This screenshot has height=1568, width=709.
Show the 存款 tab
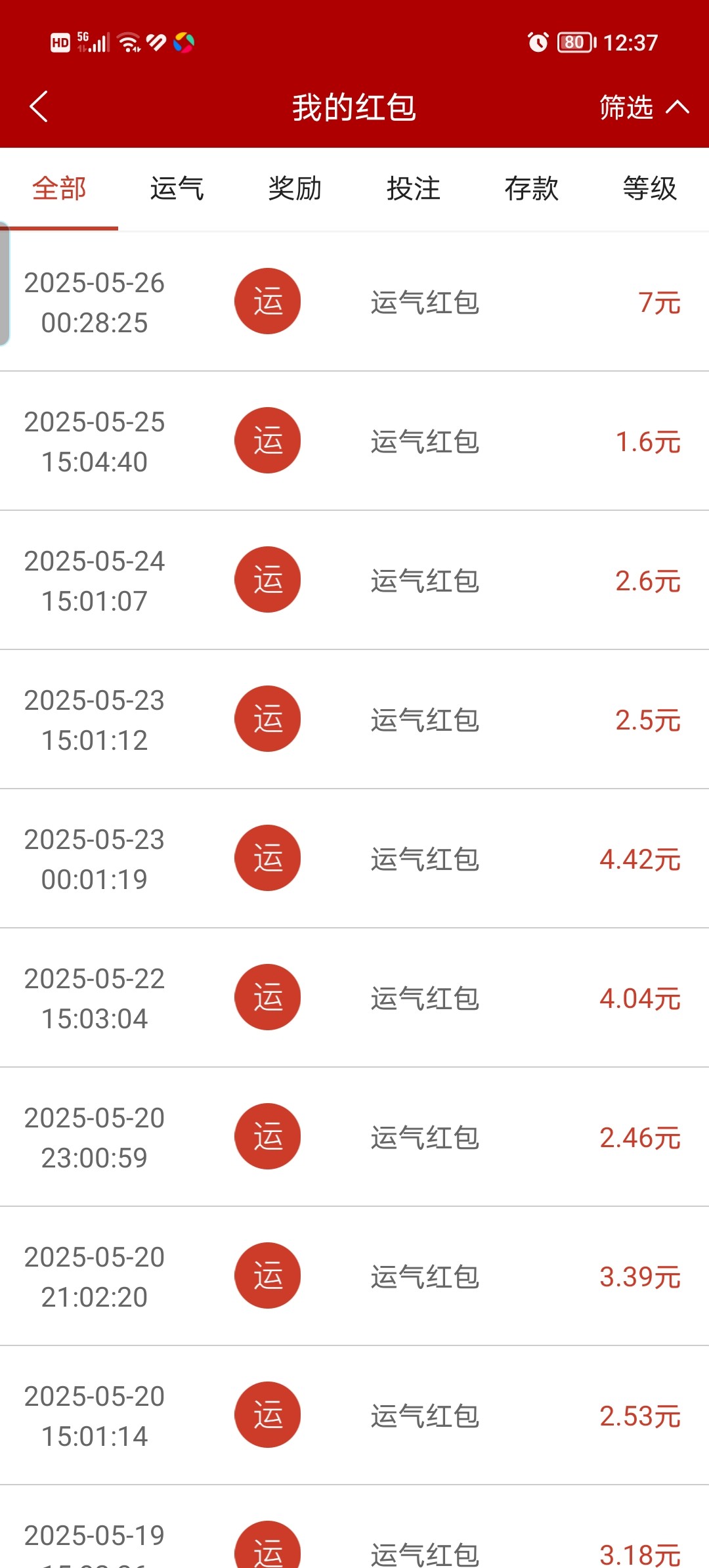[x=532, y=189]
